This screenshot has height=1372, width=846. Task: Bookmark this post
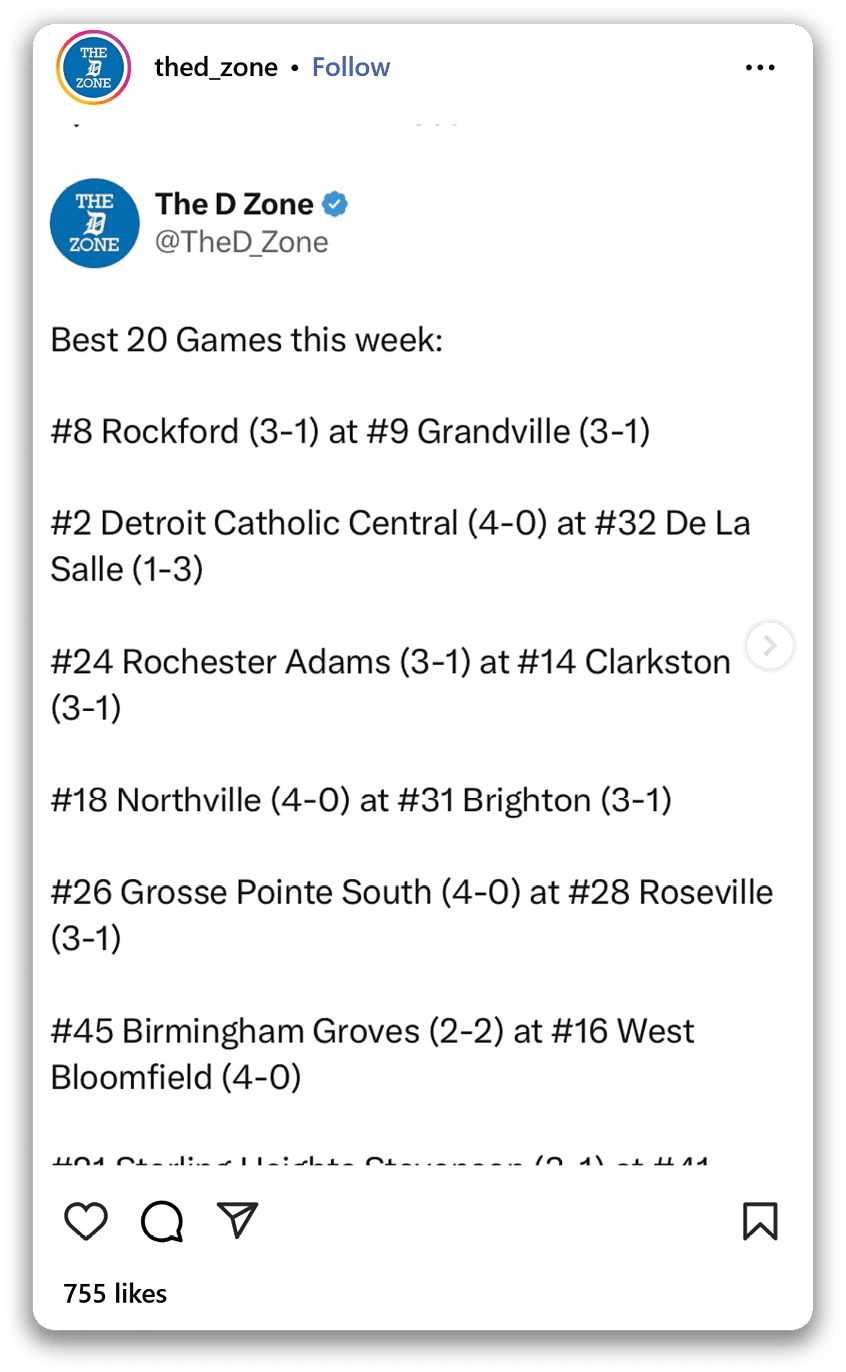pos(760,1221)
